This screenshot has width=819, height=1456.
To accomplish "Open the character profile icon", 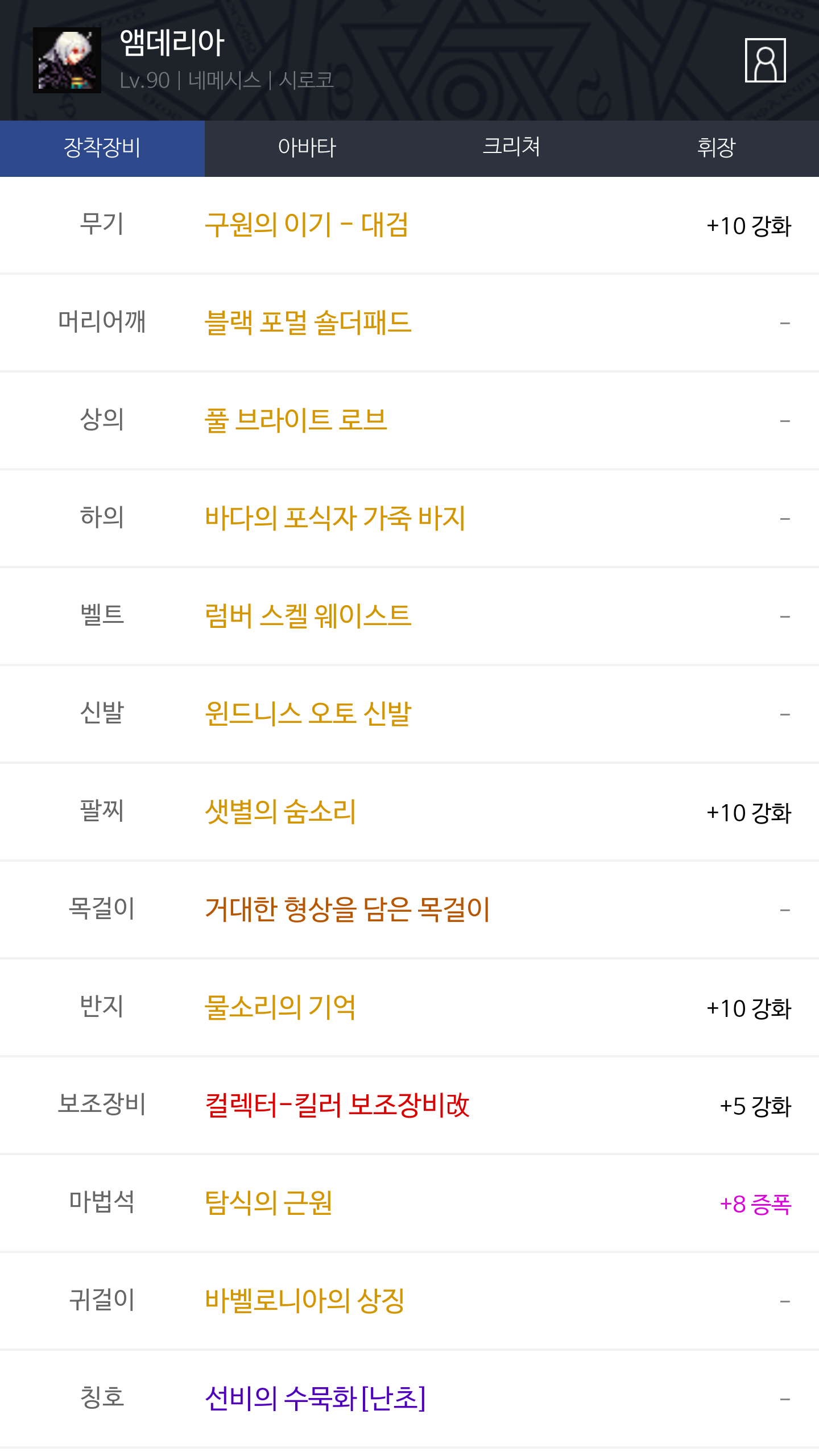I will click(765, 60).
